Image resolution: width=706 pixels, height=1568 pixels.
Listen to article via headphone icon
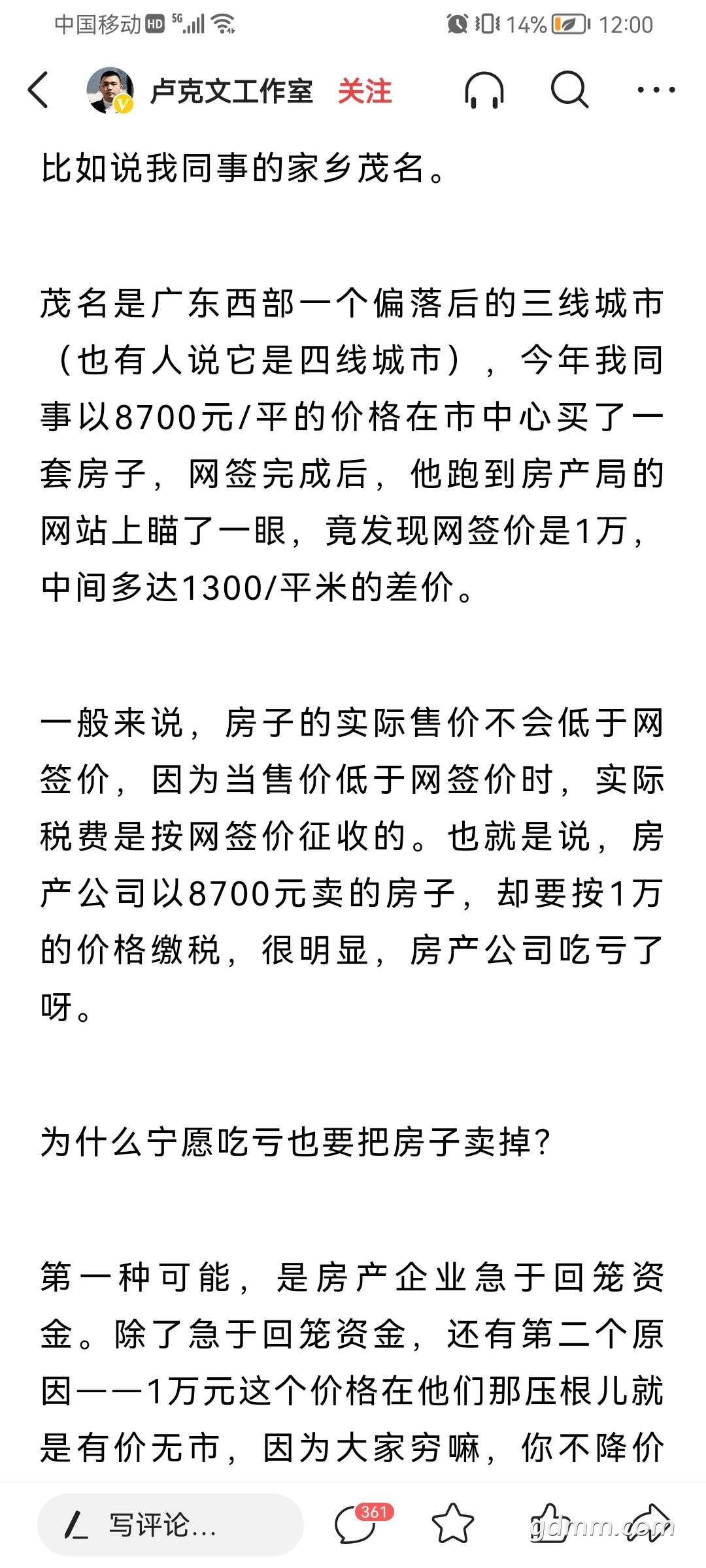click(484, 90)
